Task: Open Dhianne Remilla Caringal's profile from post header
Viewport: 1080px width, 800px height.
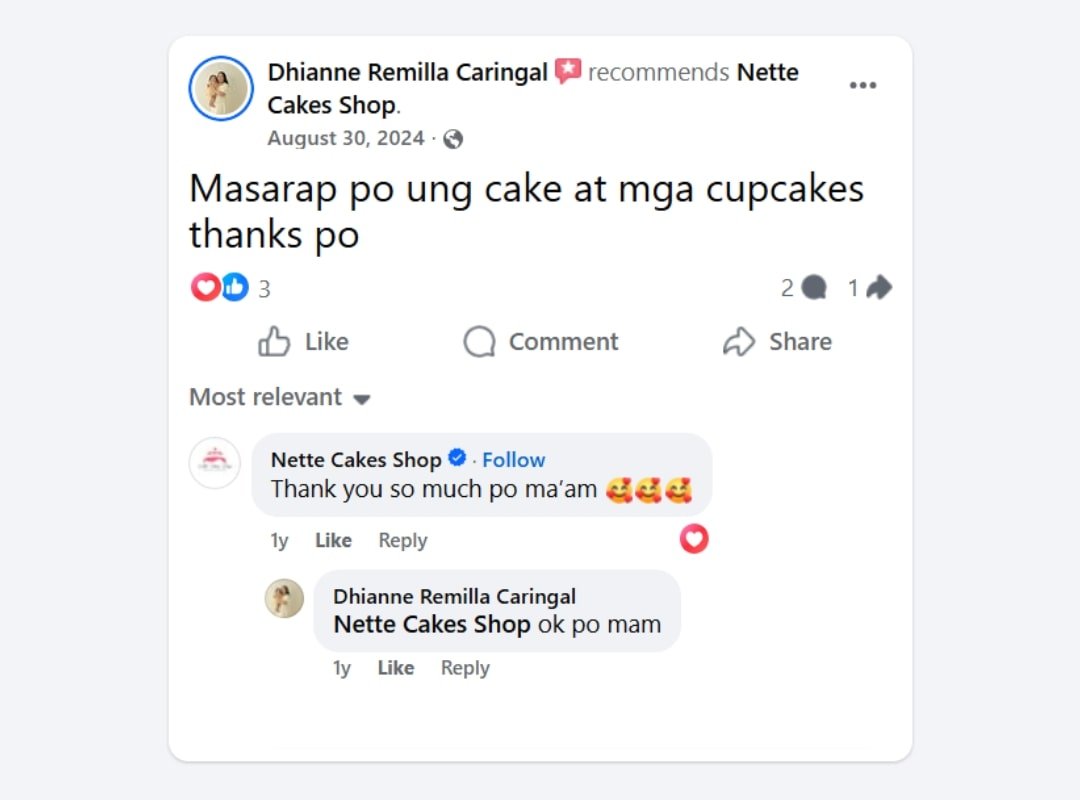Action: pyautogui.click(x=407, y=73)
